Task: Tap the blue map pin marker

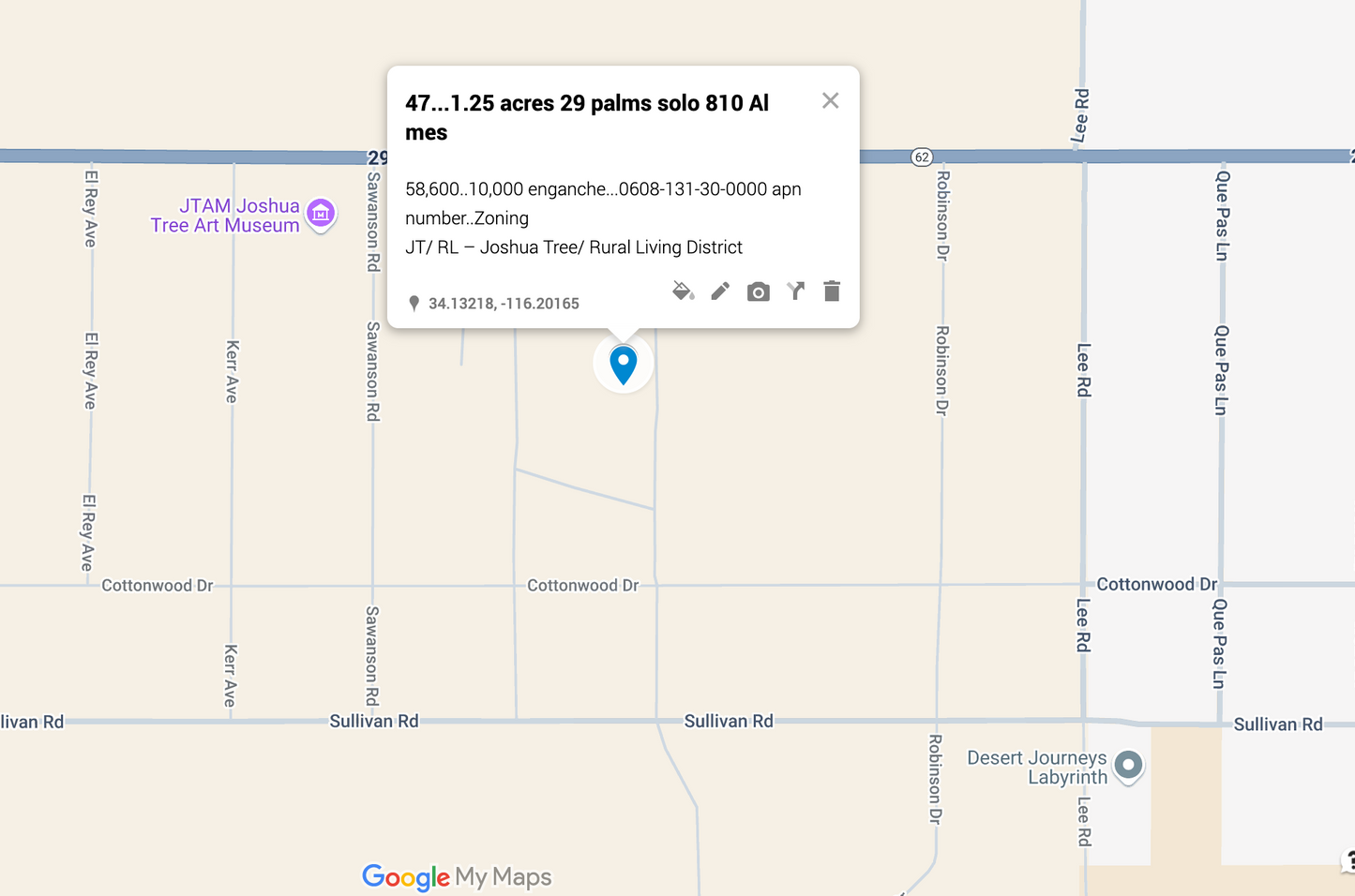Action: click(624, 364)
